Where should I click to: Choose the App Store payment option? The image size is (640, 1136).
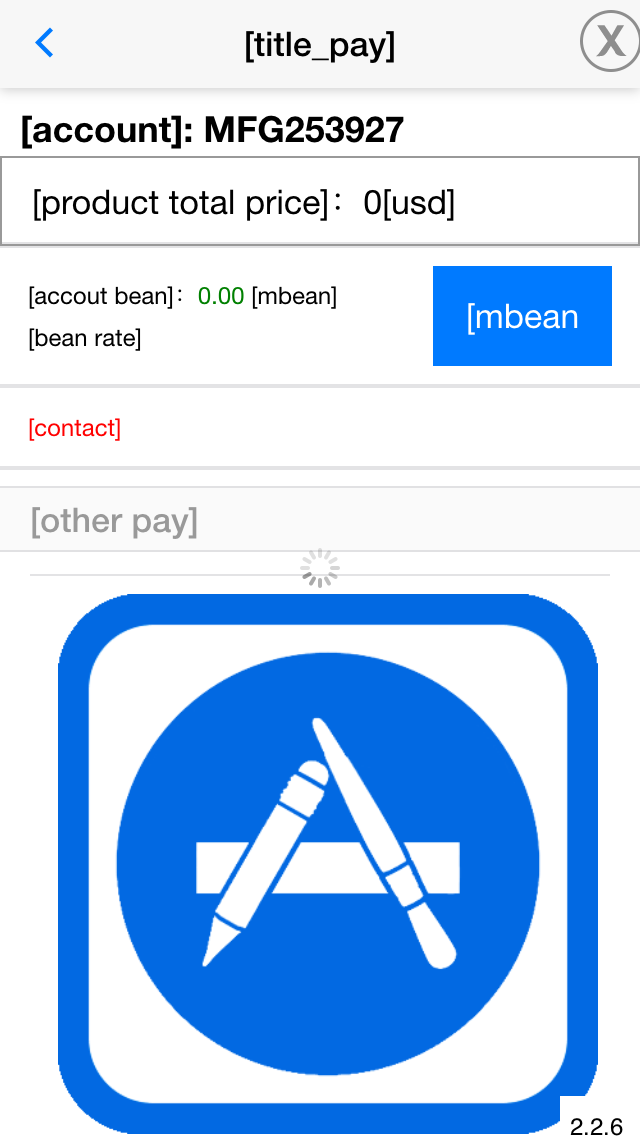[328, 862]
